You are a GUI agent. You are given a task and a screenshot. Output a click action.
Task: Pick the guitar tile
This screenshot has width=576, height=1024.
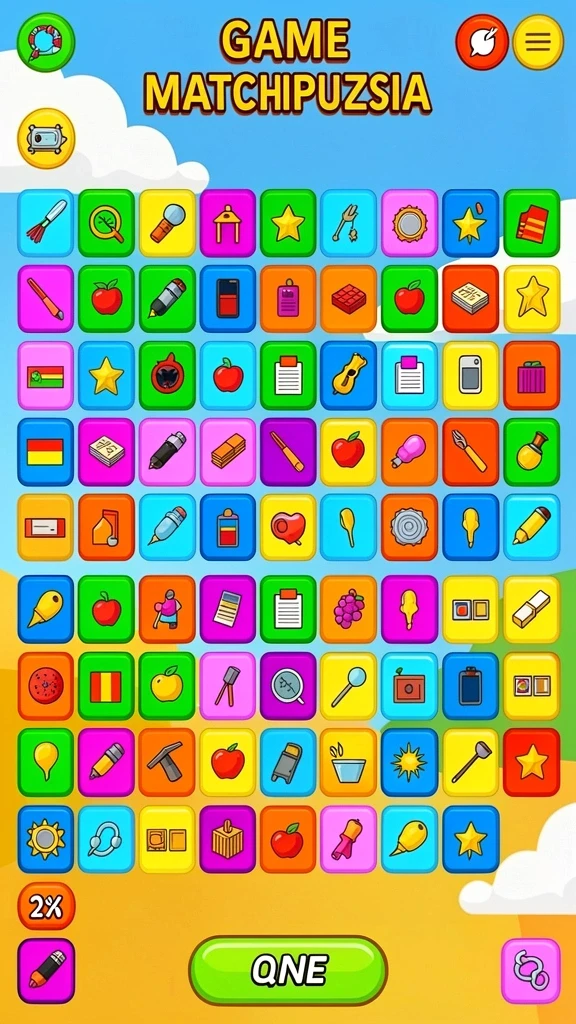(x=348, y=375)
